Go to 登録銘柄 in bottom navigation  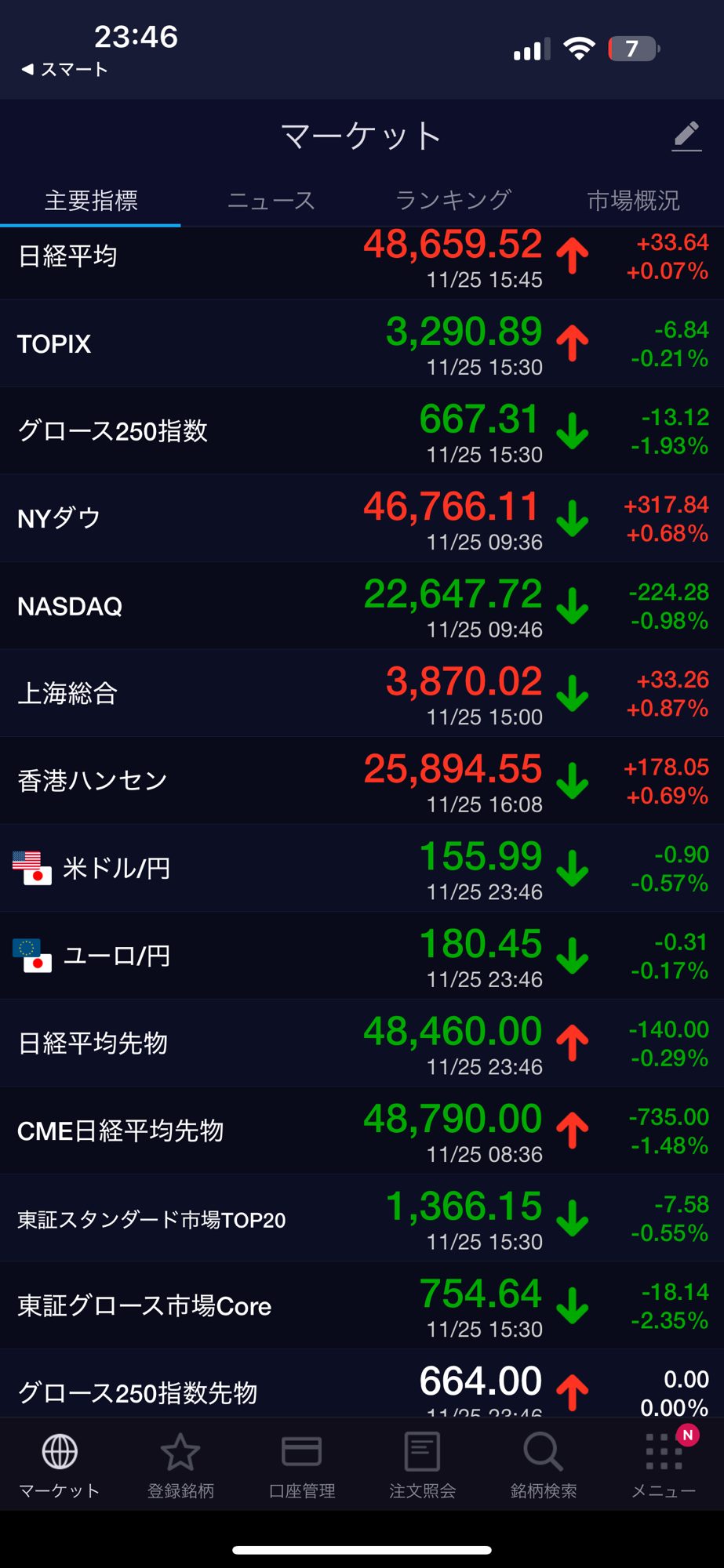pyautogui.click(x=180, y=1464)
